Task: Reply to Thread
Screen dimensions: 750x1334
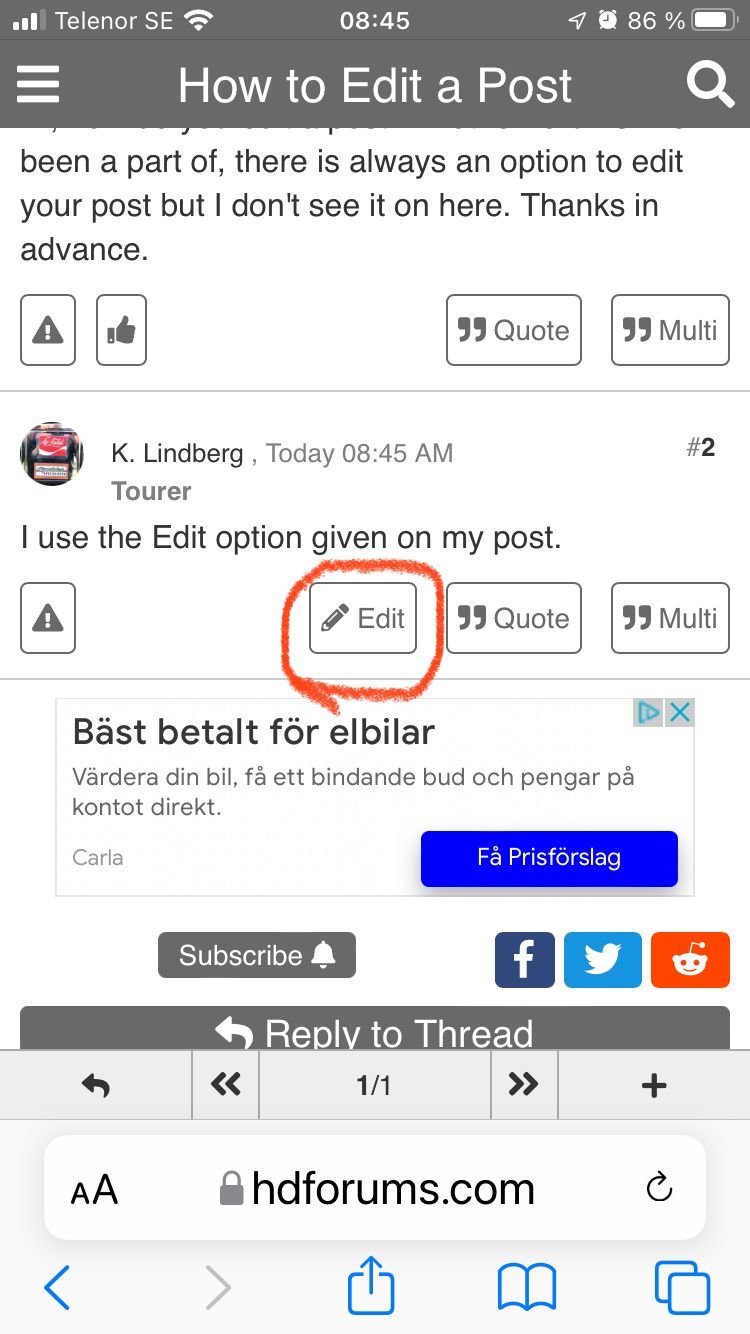Action: [375, 1030]
